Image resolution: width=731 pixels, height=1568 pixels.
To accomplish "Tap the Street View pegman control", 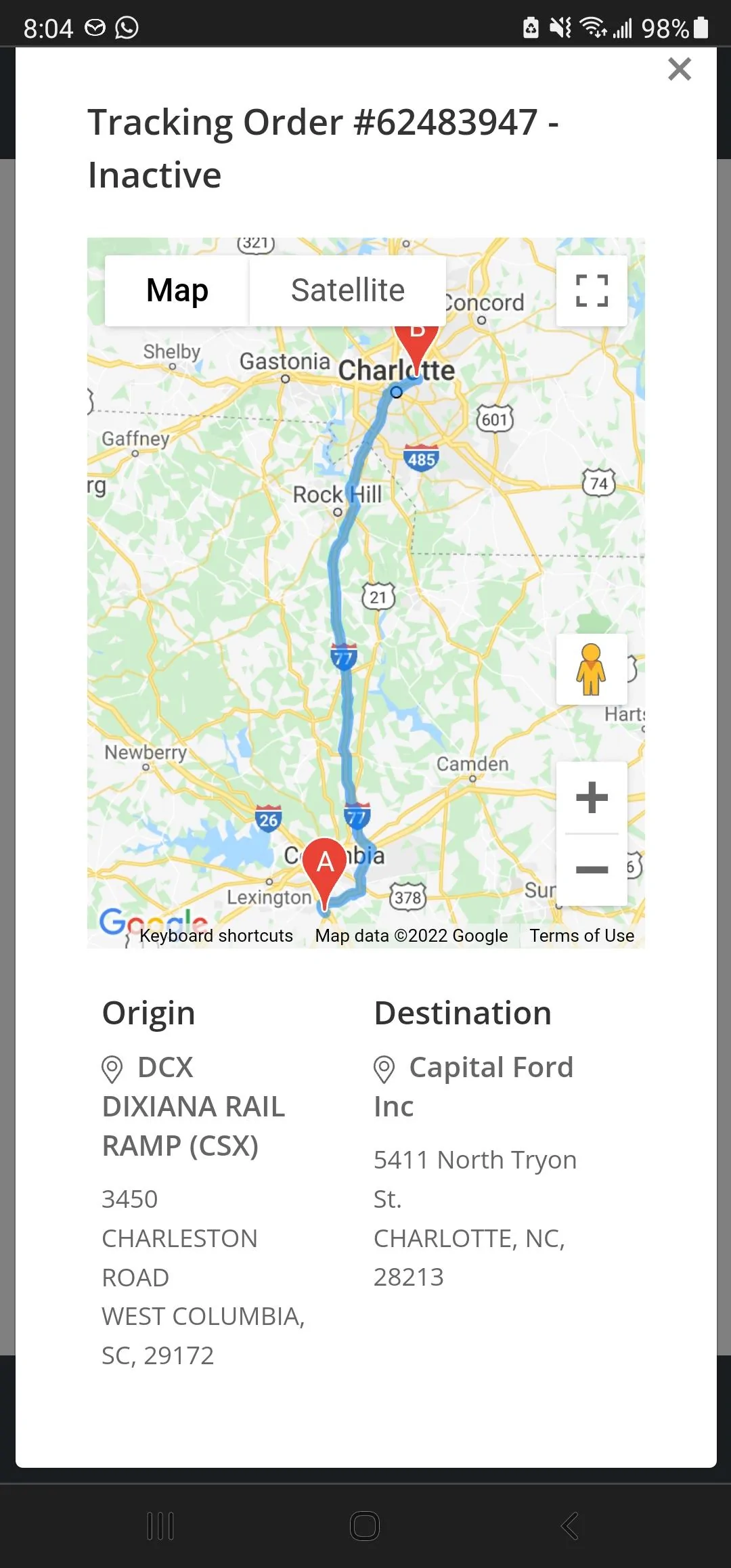I will coord(592,670).
